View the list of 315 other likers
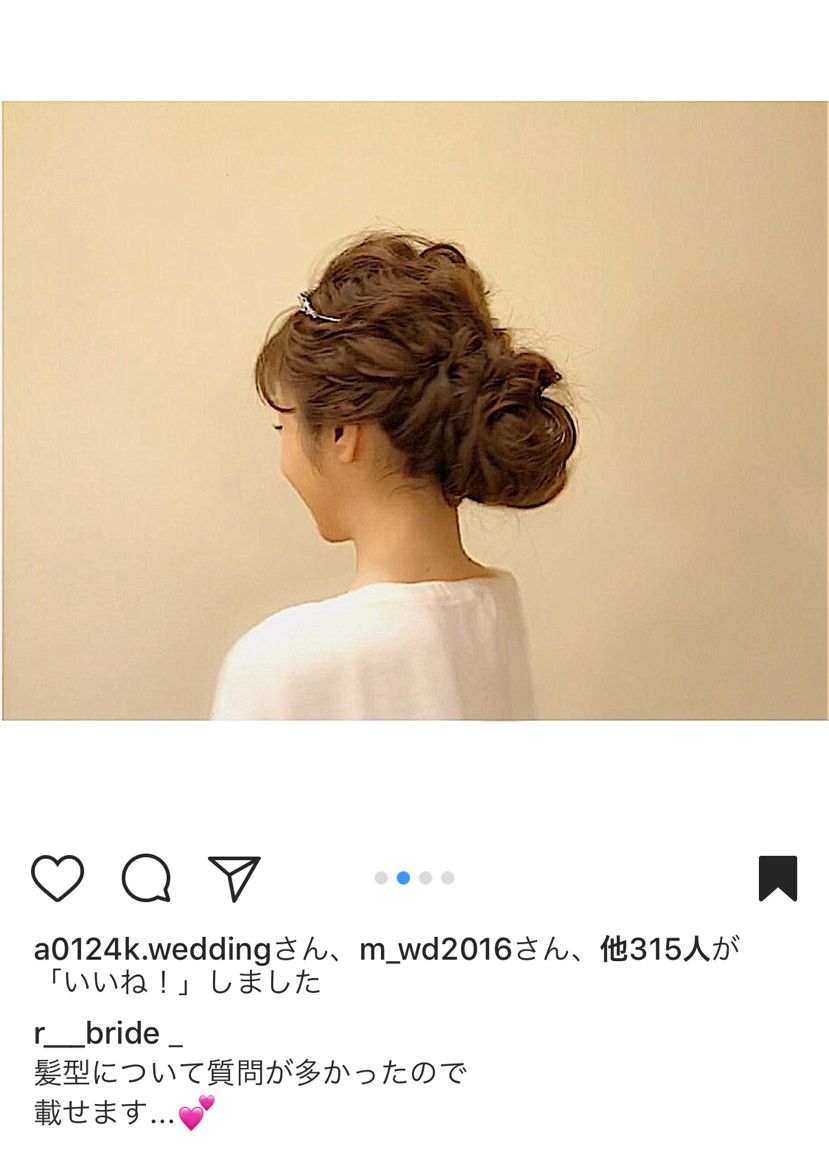 click(654, 949)
